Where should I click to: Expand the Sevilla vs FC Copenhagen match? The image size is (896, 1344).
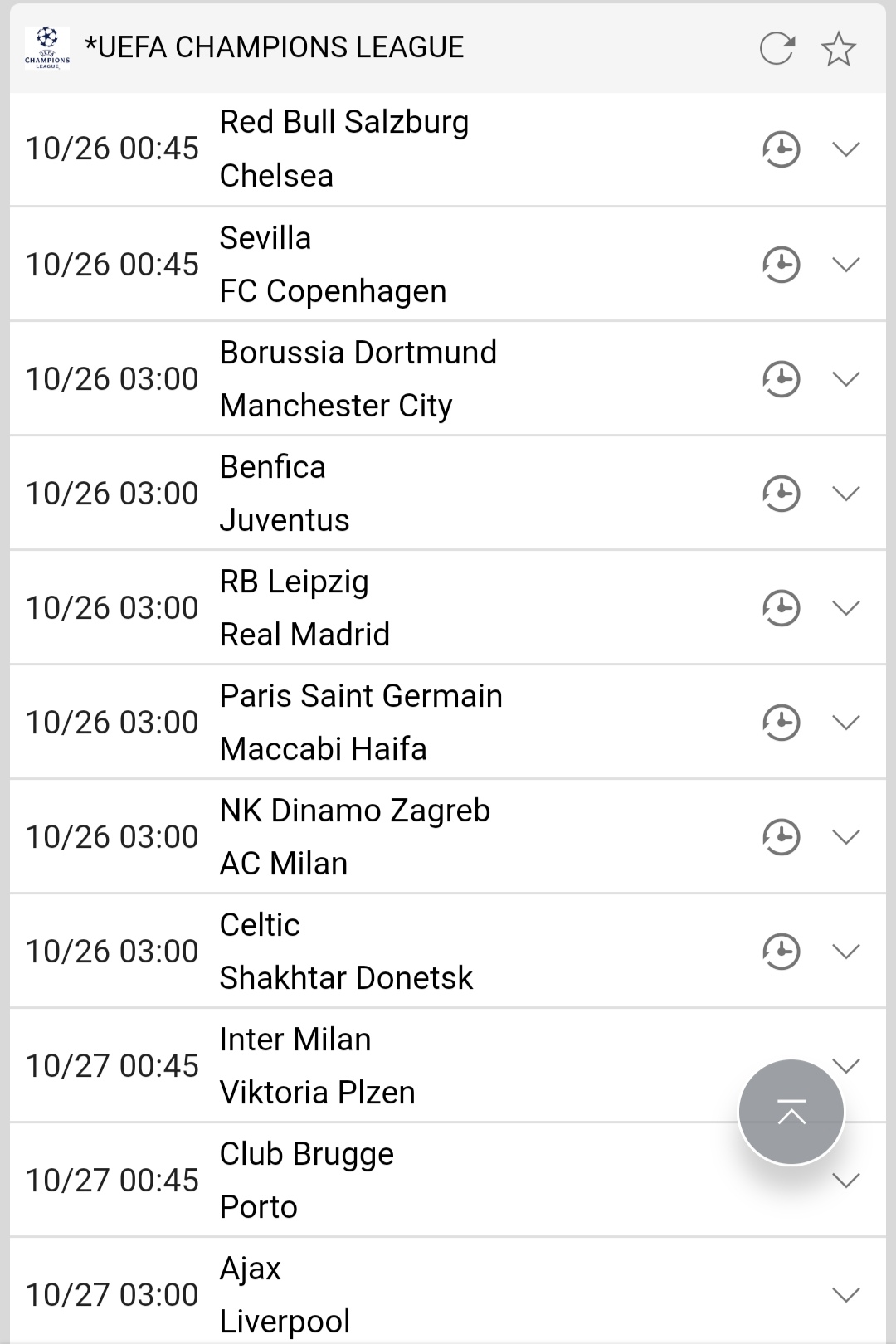pos(845,265)
